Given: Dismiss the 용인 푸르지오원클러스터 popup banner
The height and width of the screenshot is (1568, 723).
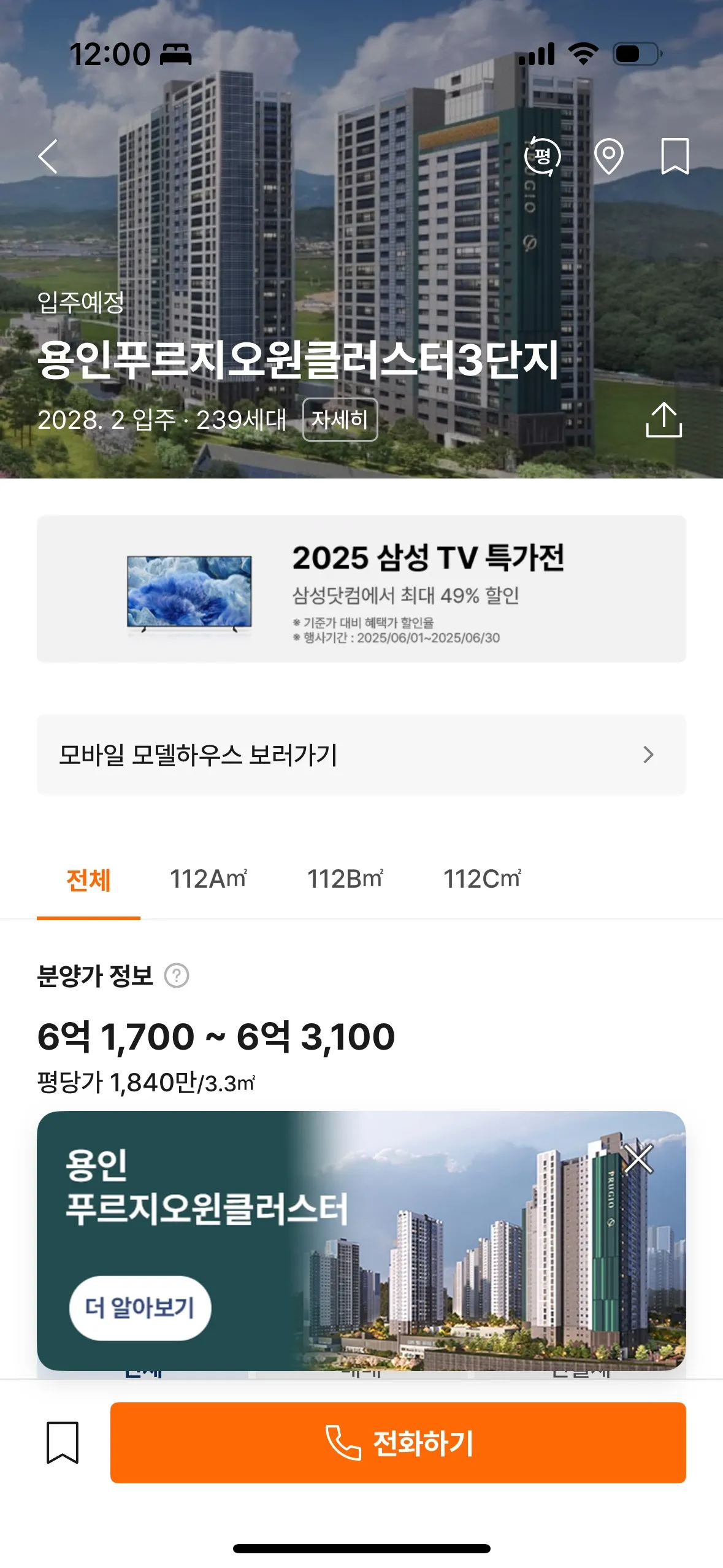Looking at the screenshot, I should tap(638, 1159).
